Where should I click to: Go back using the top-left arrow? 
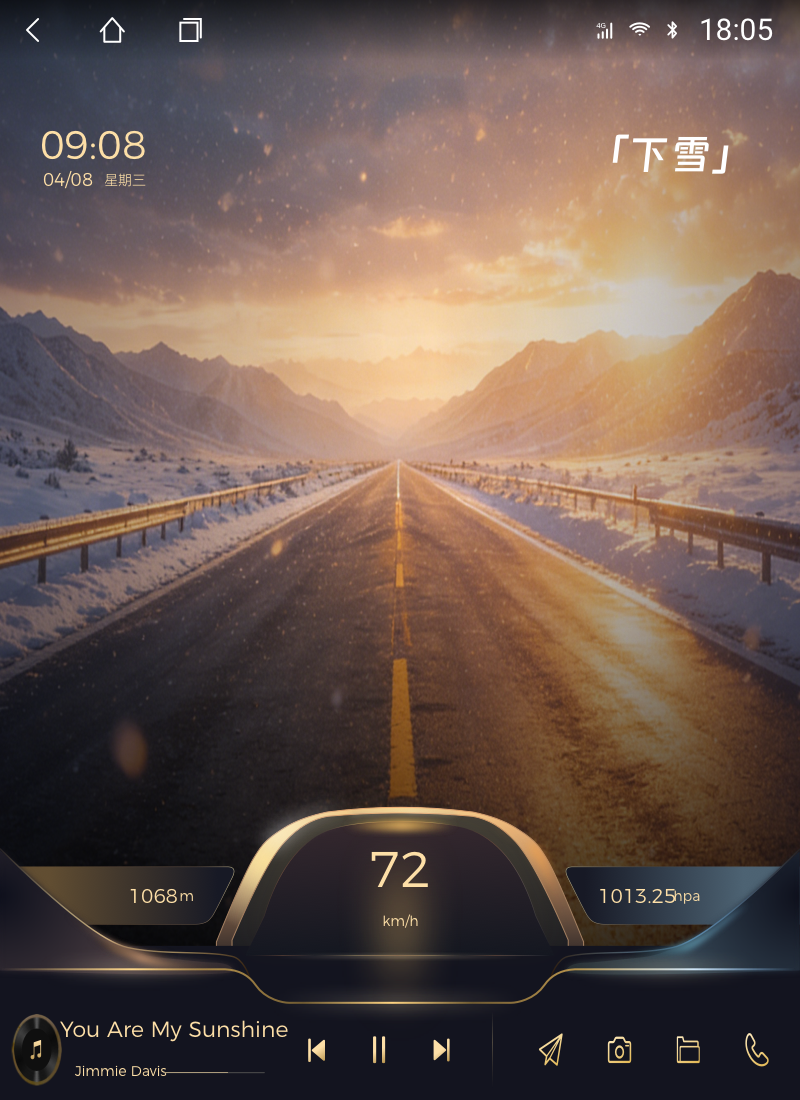click(33, 31)
